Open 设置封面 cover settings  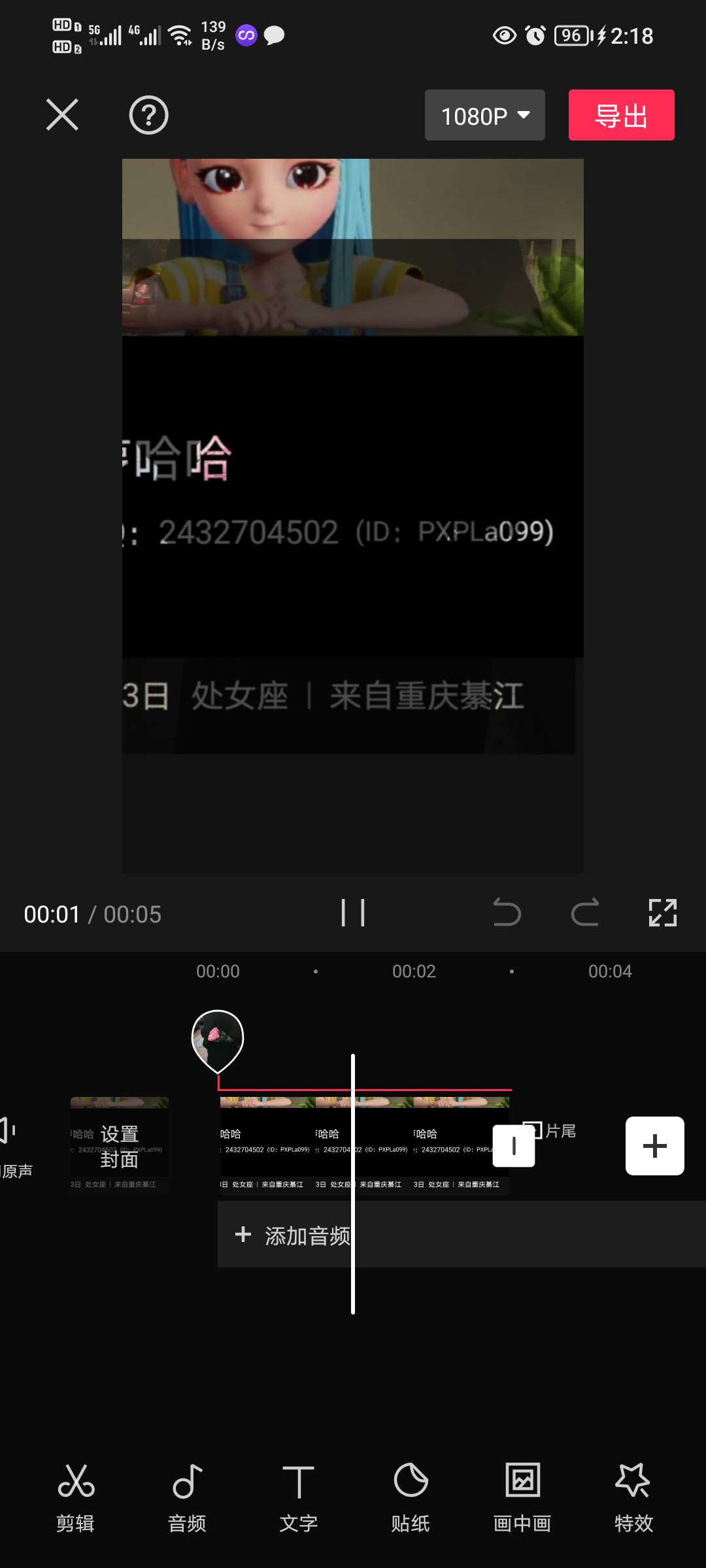[x=119, y=1146]
